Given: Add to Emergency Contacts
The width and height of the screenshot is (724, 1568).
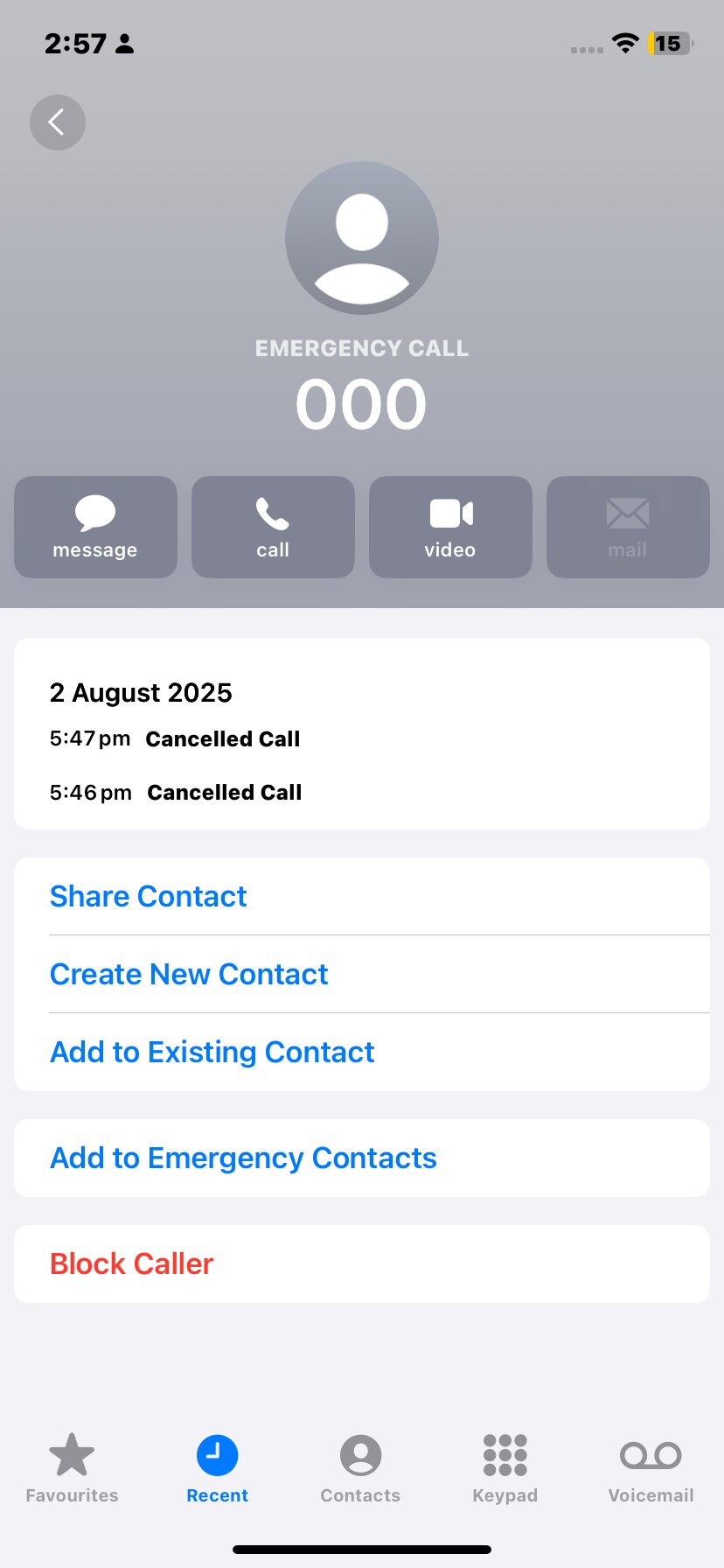Looking at the screenshot, I should click(x=243, y=1158).
